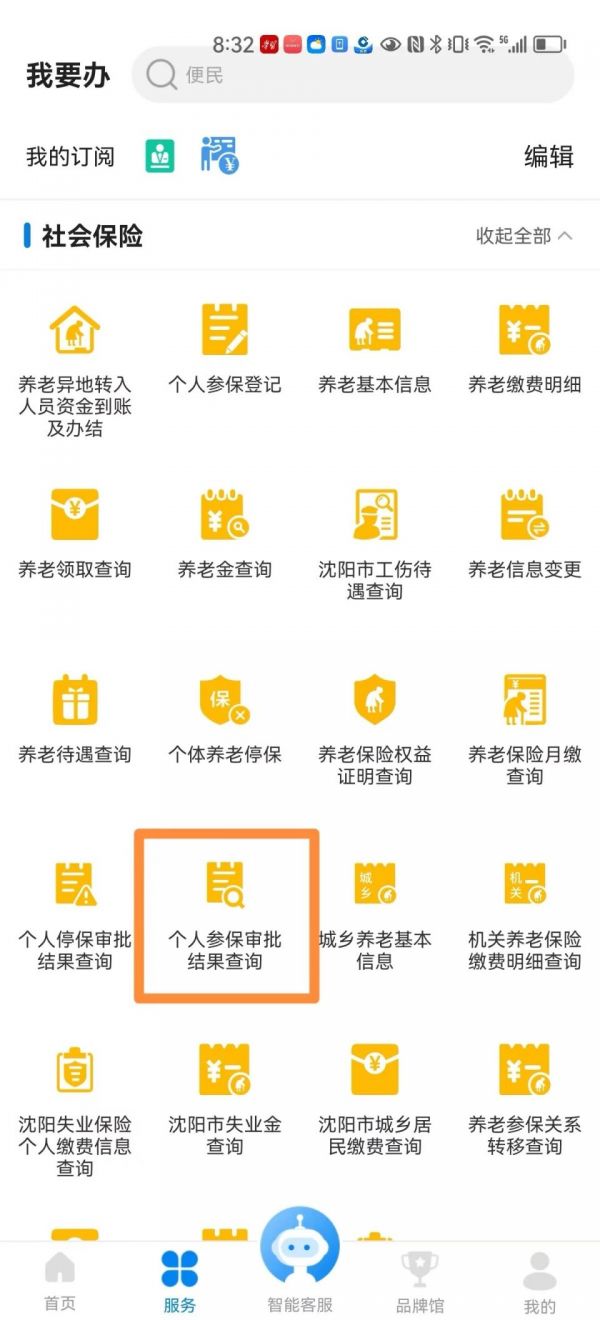Viewport: 600px width, 1320px height.
Task: Open 养老信息变更
Action: 524,537
